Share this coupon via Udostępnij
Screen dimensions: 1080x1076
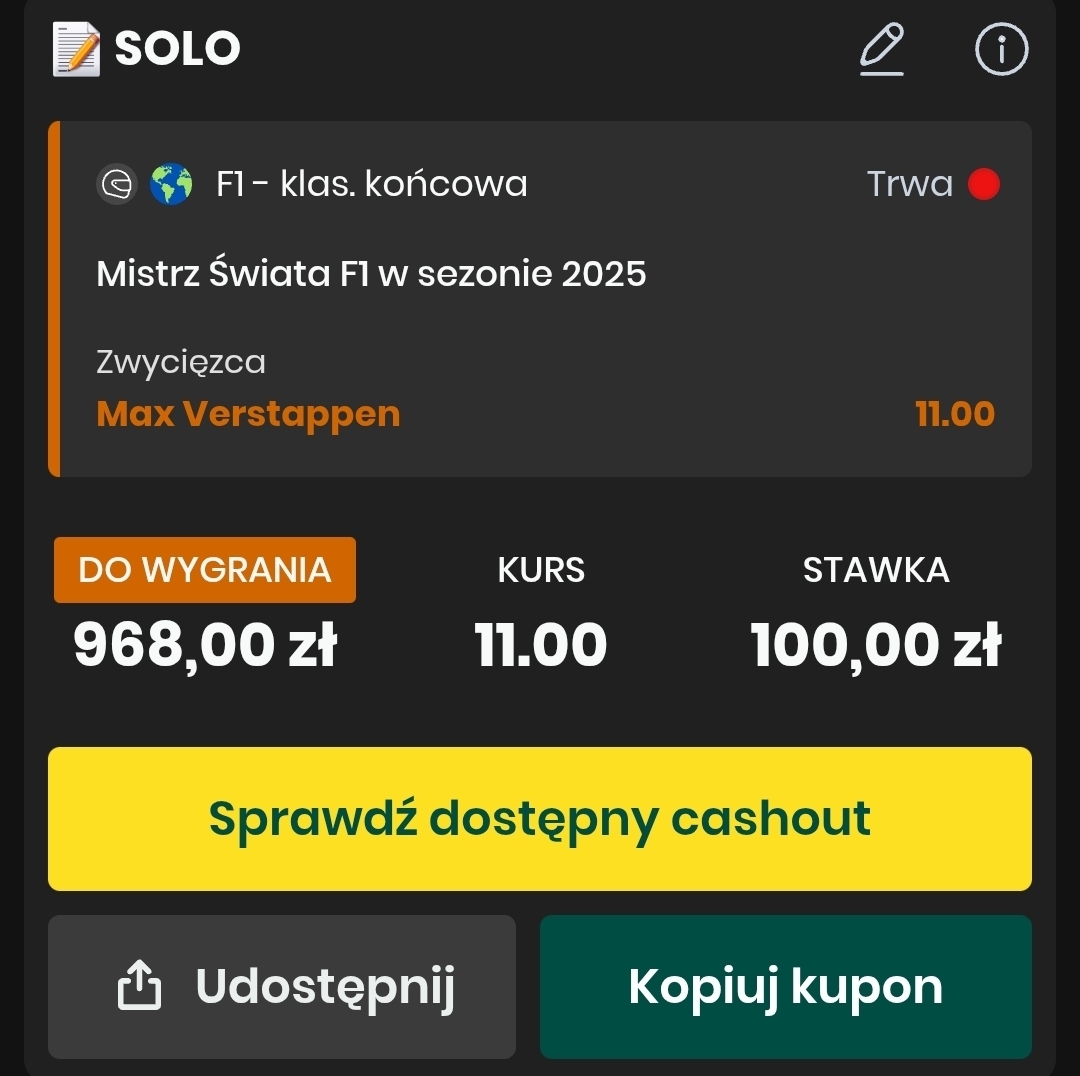282,986
